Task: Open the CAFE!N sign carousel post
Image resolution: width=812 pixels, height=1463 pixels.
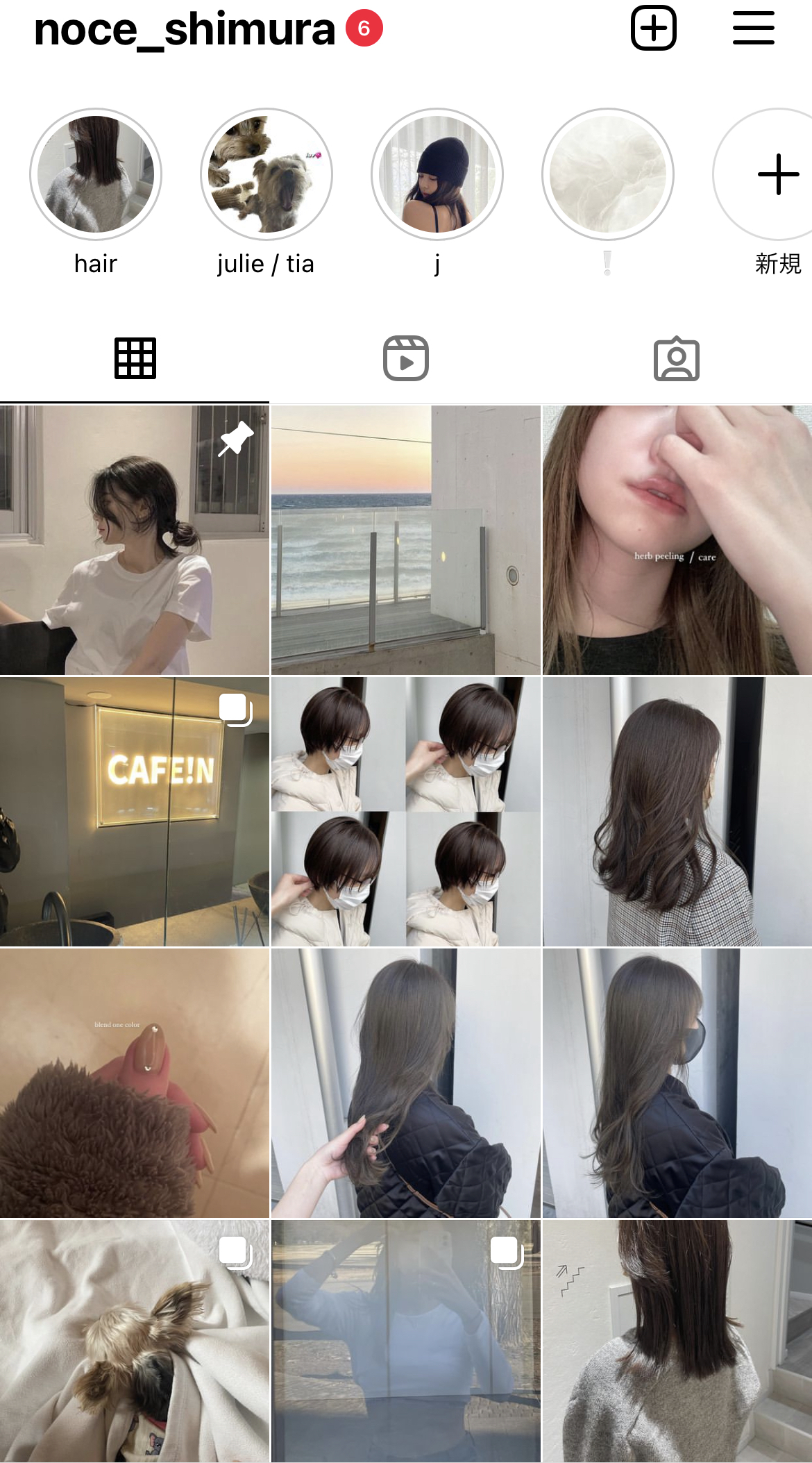Action: (x=135, y=812)
